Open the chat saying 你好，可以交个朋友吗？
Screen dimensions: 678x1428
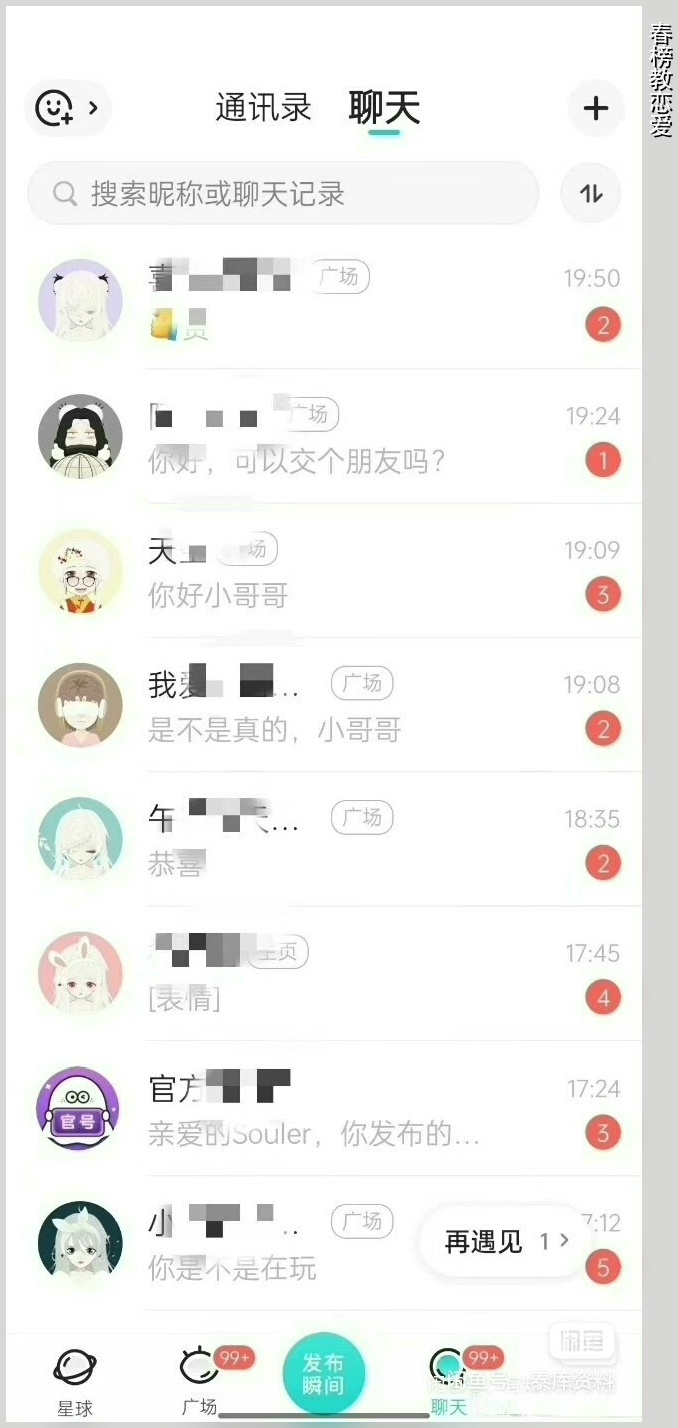click(330, 437)
